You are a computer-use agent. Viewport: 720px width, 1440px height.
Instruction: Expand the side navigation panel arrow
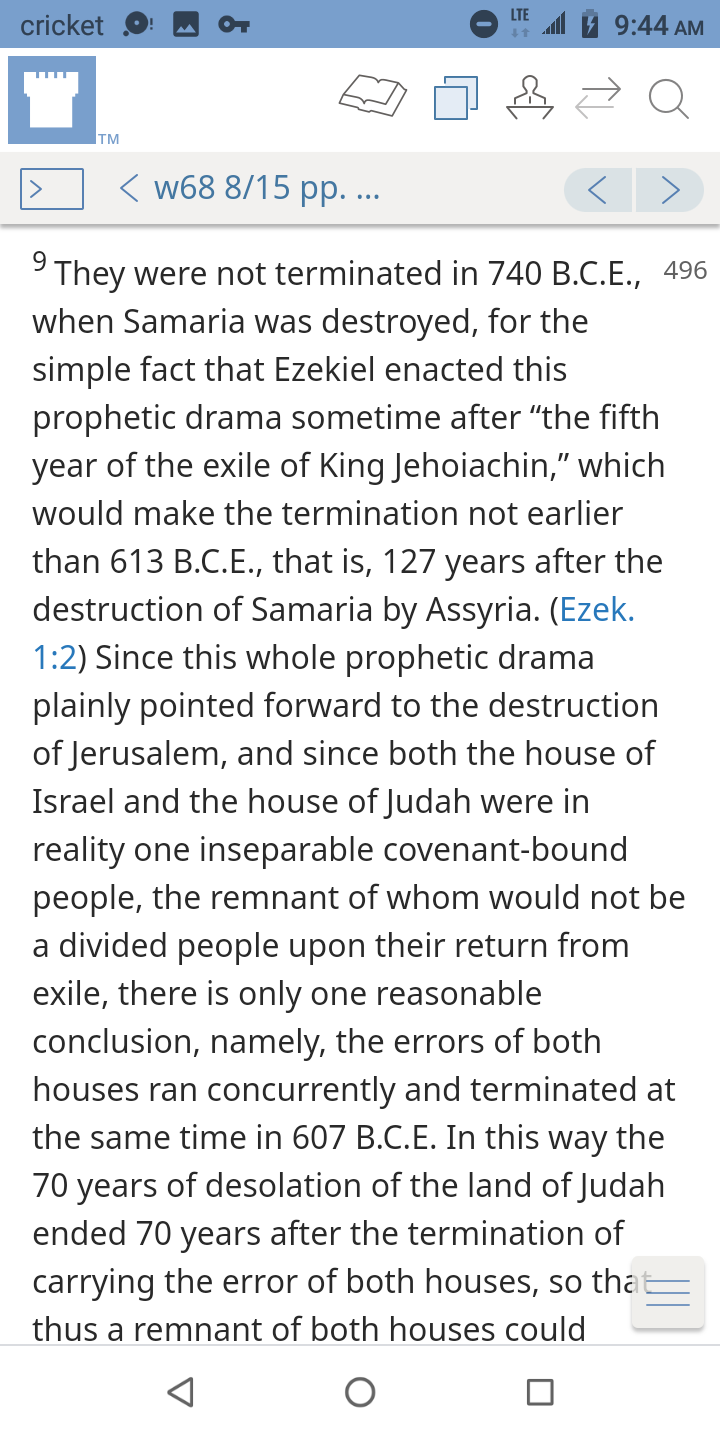tap(52, 189)
